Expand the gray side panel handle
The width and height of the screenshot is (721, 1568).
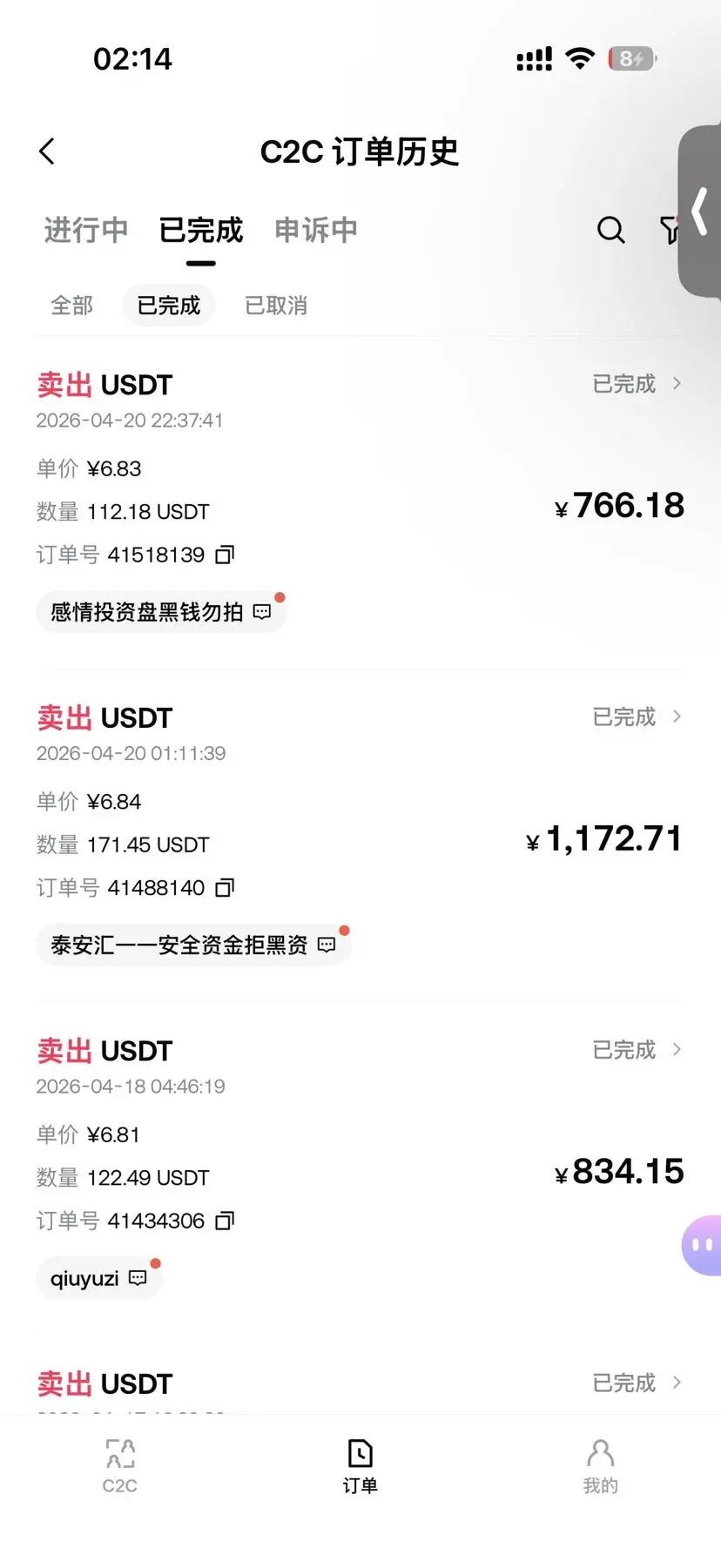tap(699, 212)
